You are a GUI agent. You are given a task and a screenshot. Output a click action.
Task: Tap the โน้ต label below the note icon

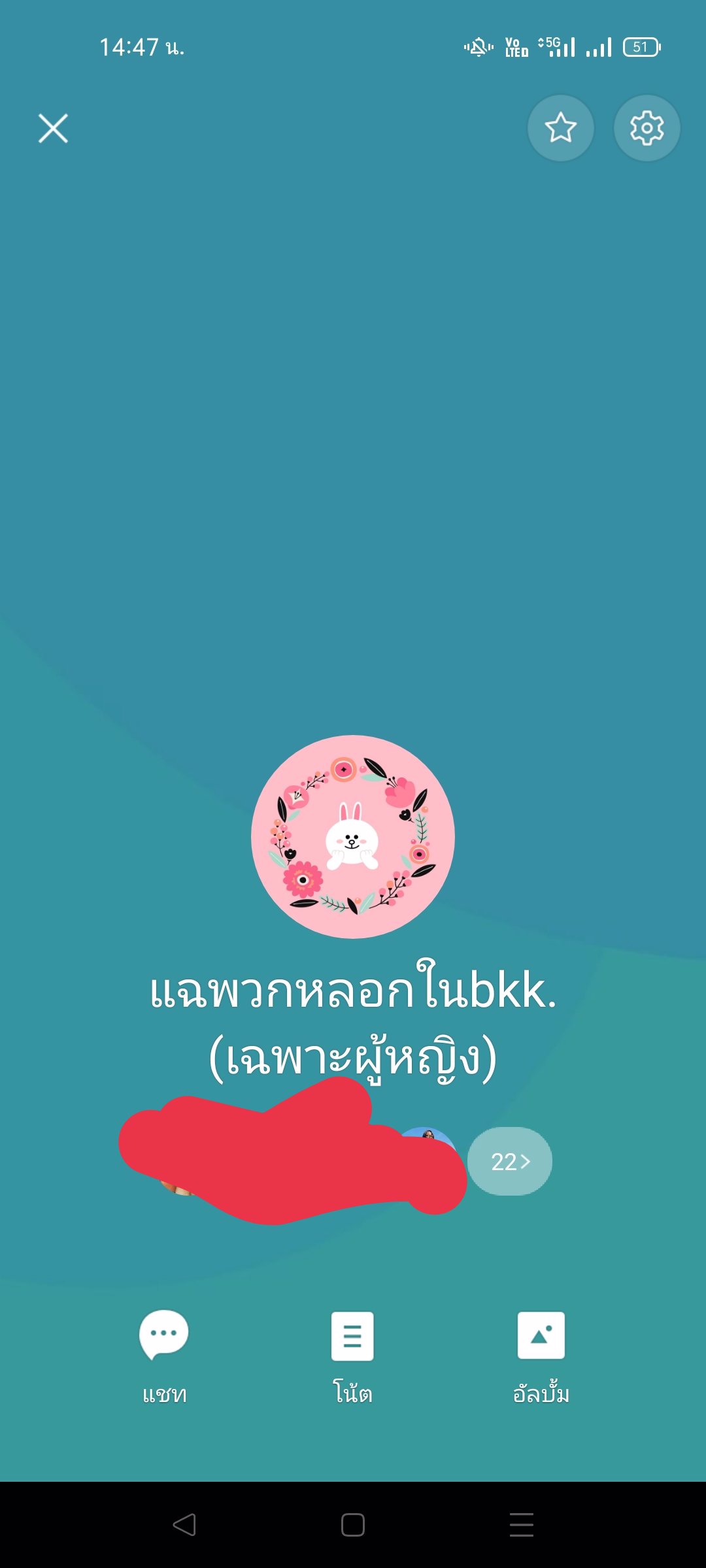[352, 1392]
